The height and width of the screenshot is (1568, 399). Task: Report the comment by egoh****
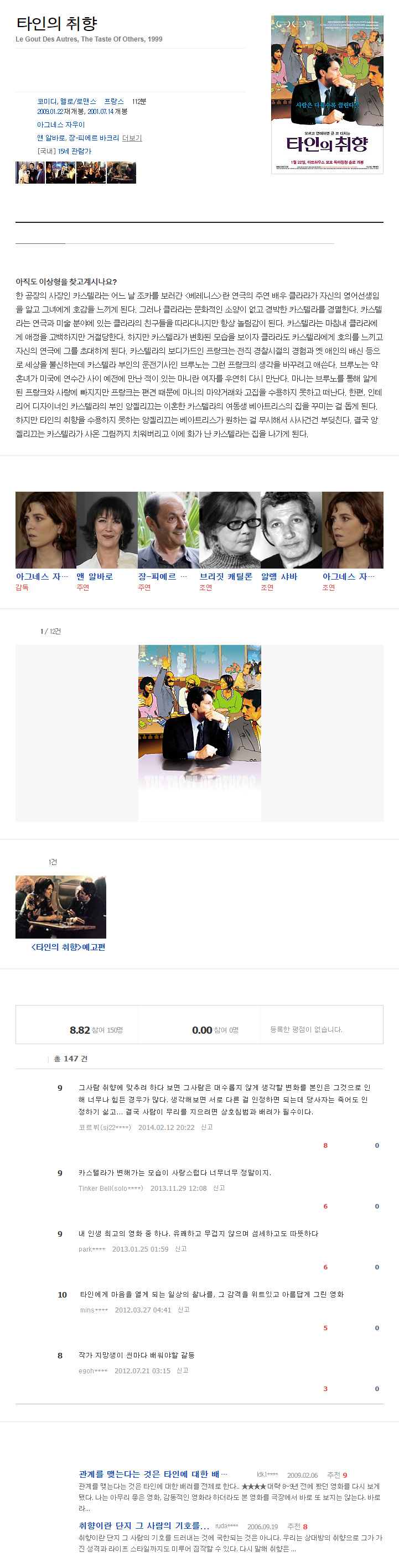pos(182,1371)
